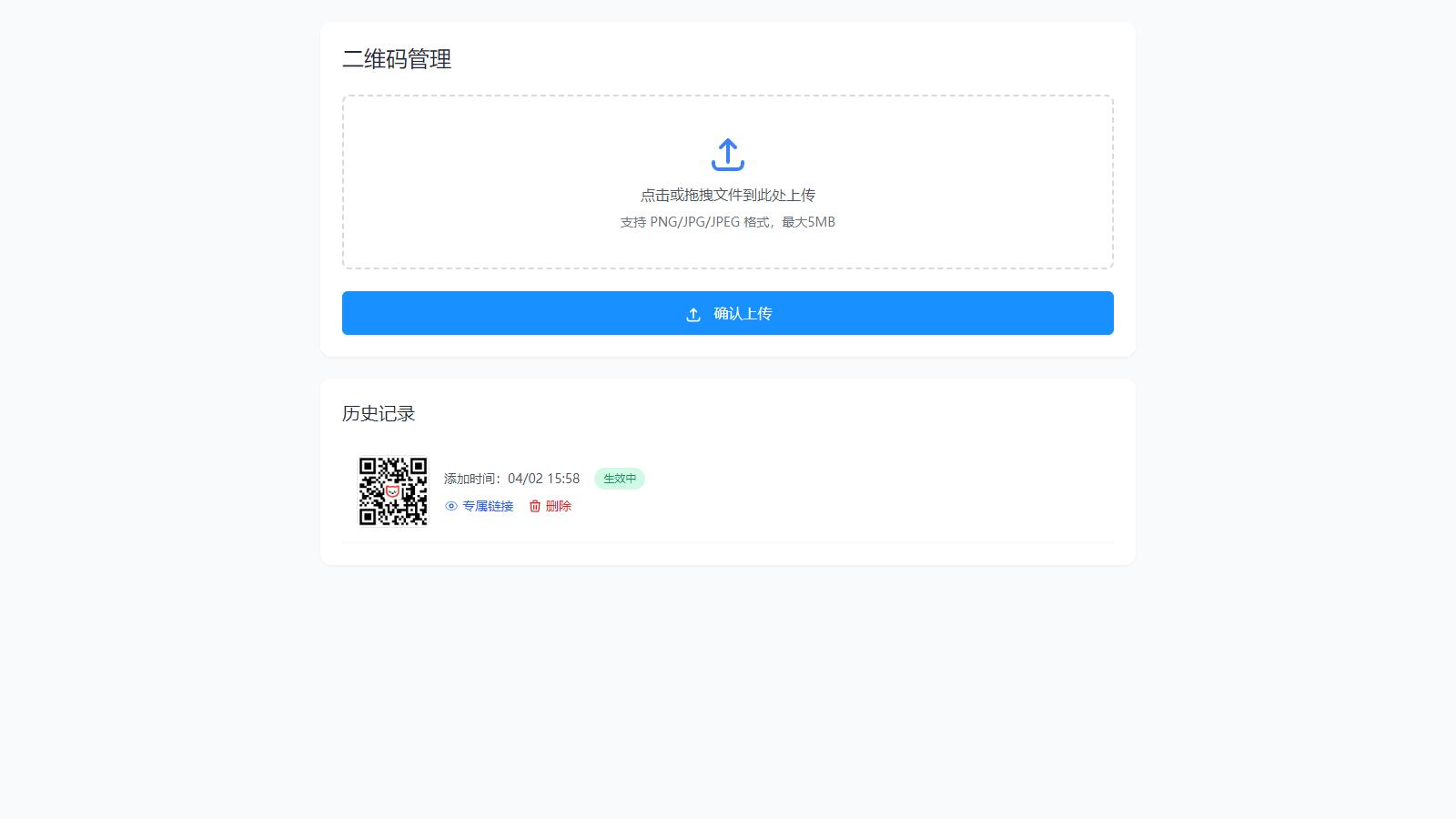Confirm upload with 确认上传 button
The height and width of the screenshot is (819, 1456).
coord(727,313)
